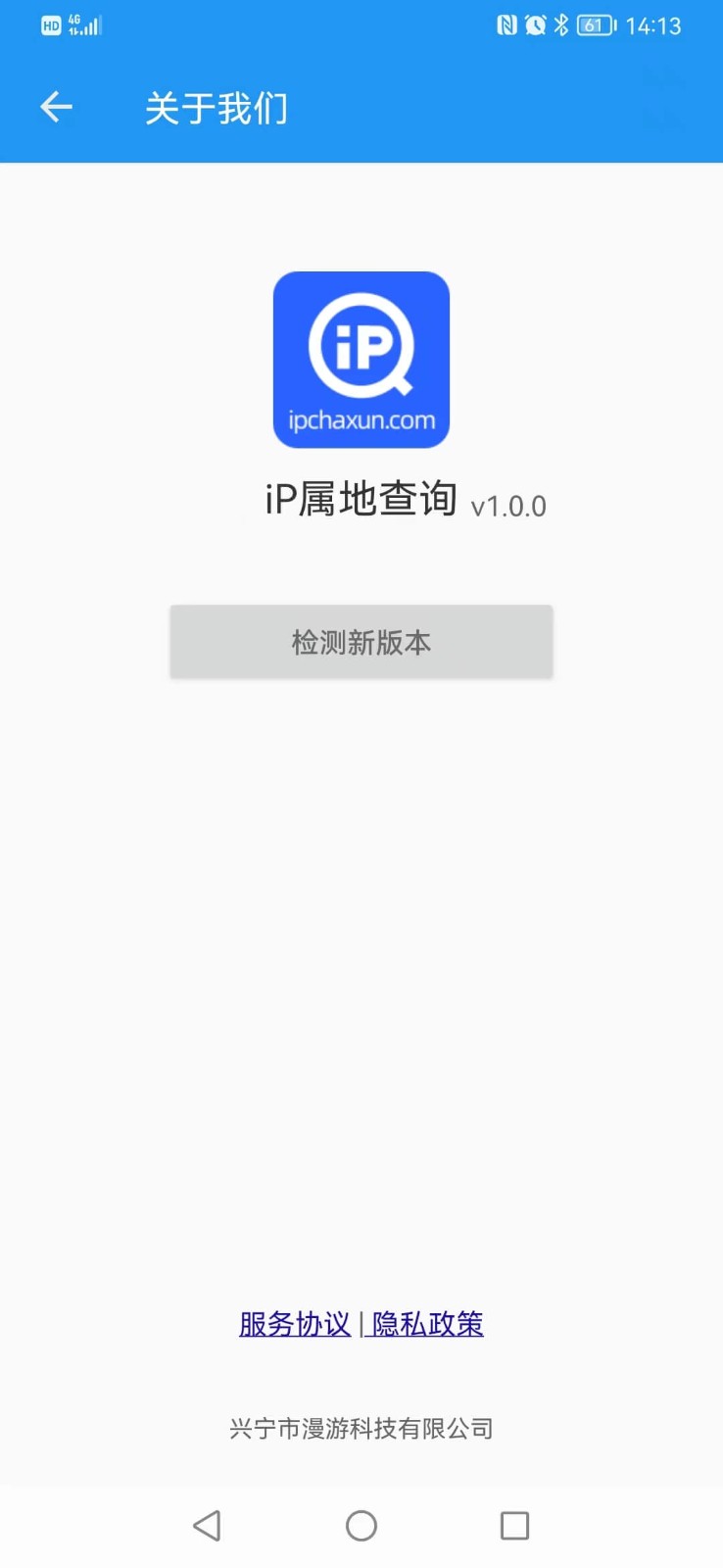This screenshot has width=723, height=1568.
Task: Check for a new version (检测新版本)
Action: 361,642
